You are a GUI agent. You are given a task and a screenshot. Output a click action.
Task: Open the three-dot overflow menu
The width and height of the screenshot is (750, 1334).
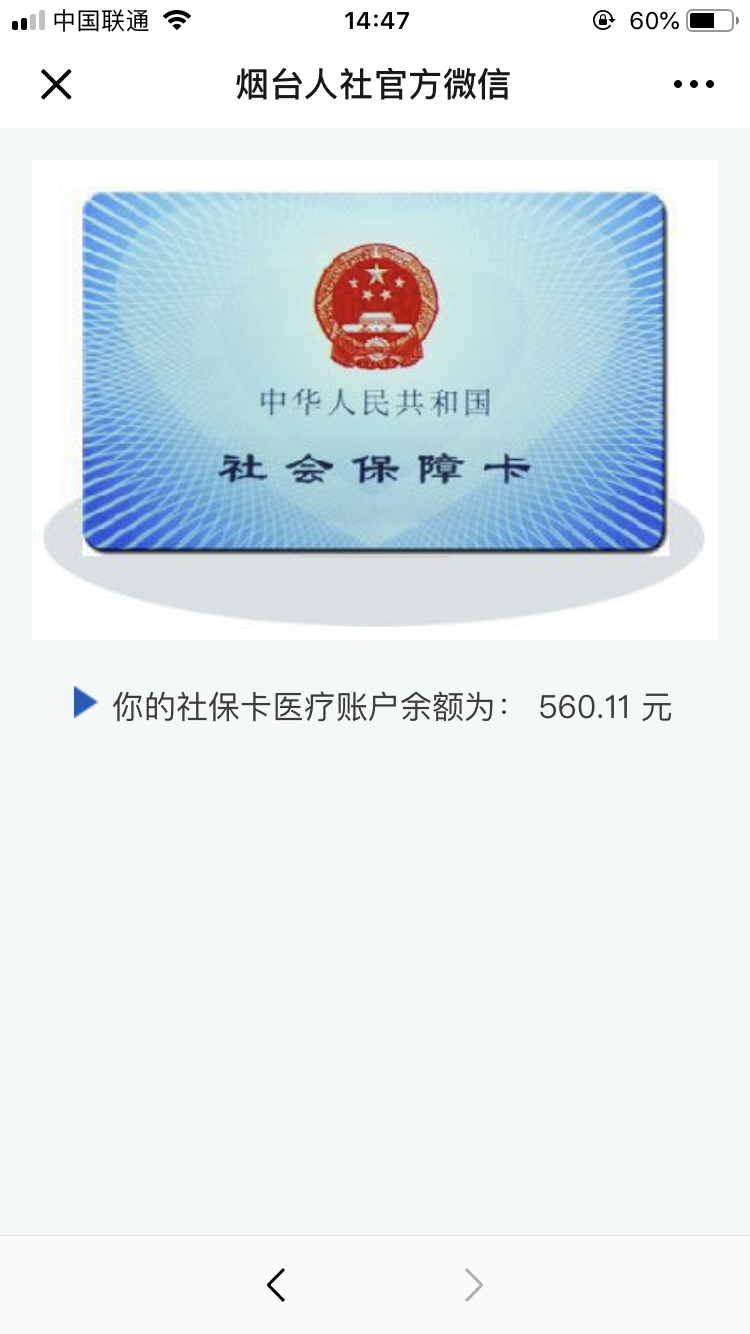694,85
